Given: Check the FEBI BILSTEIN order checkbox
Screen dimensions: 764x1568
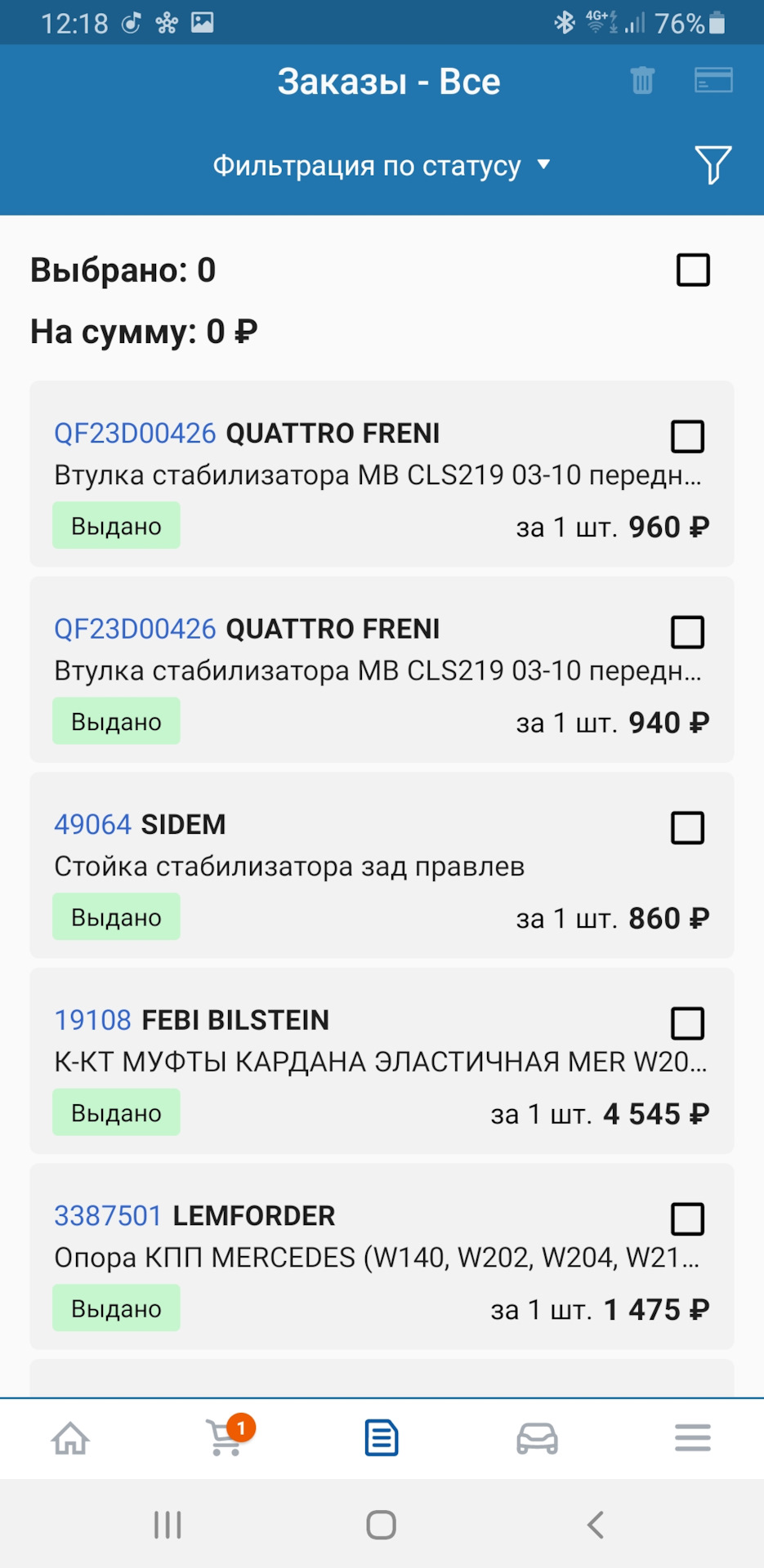Looking at the screenshot, I should coord(687,1023).
